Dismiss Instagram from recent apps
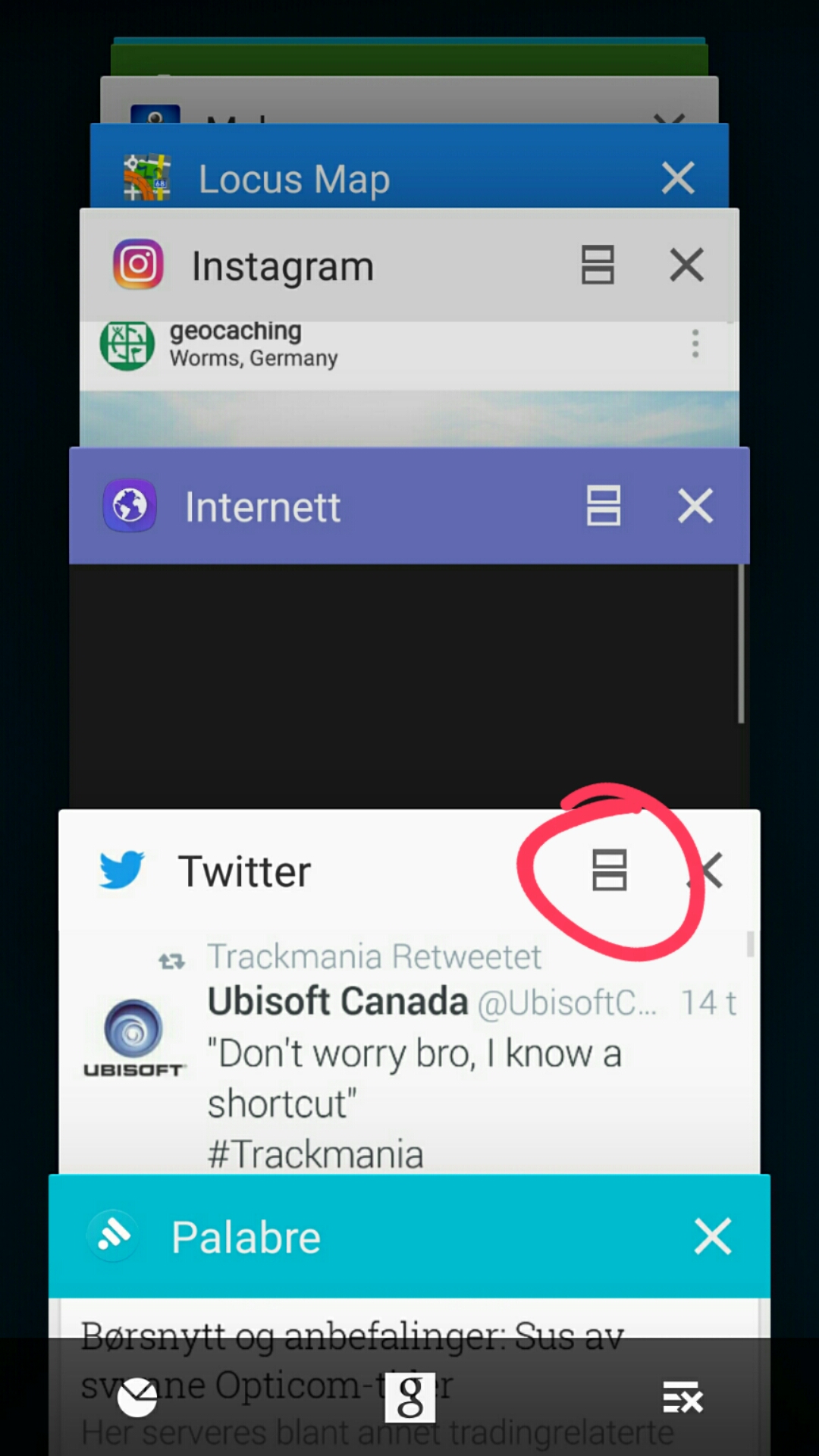The height and width of the screenshot is (1456, 819). 686,265
